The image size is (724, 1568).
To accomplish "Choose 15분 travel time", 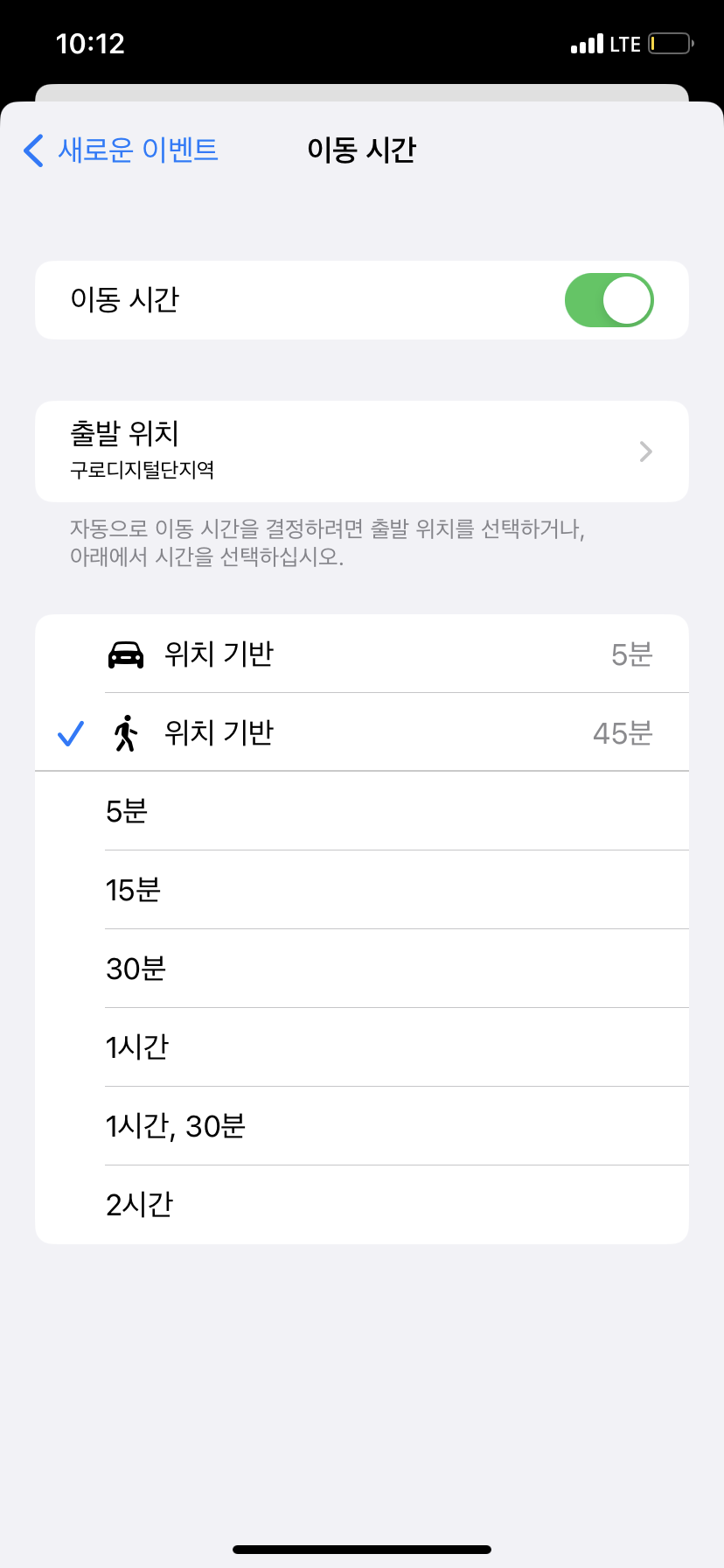I will point(362,890).
